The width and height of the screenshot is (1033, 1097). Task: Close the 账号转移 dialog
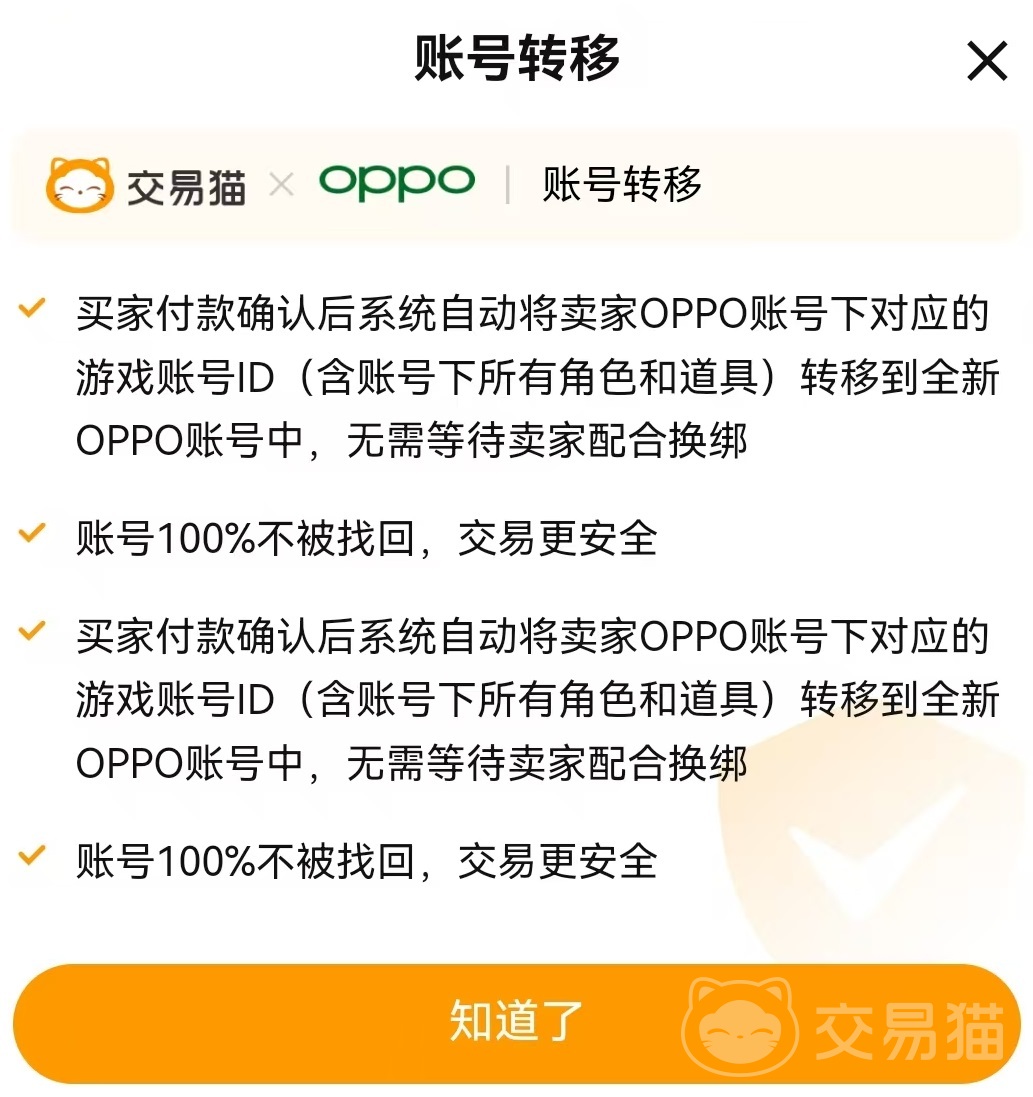point(986,62)
